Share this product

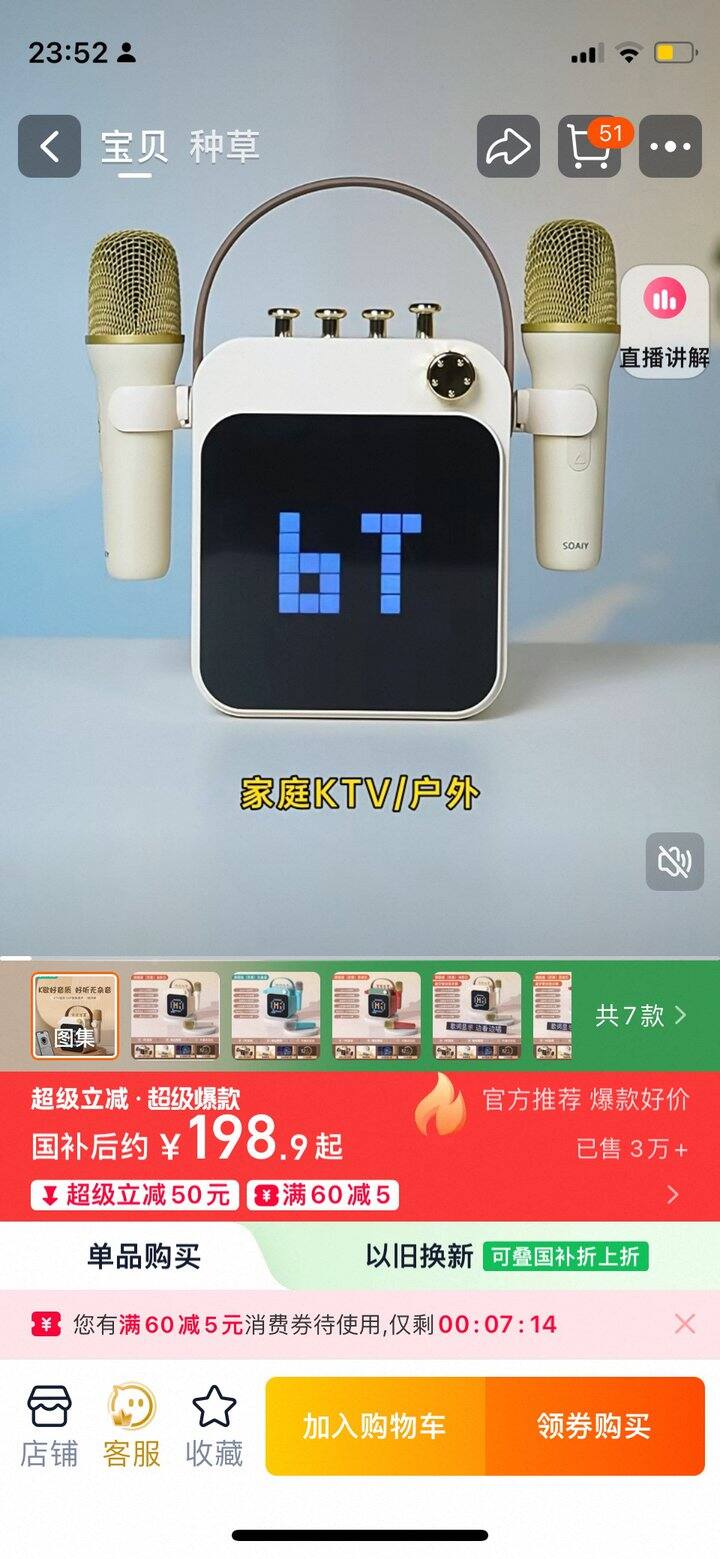point(508,147)
